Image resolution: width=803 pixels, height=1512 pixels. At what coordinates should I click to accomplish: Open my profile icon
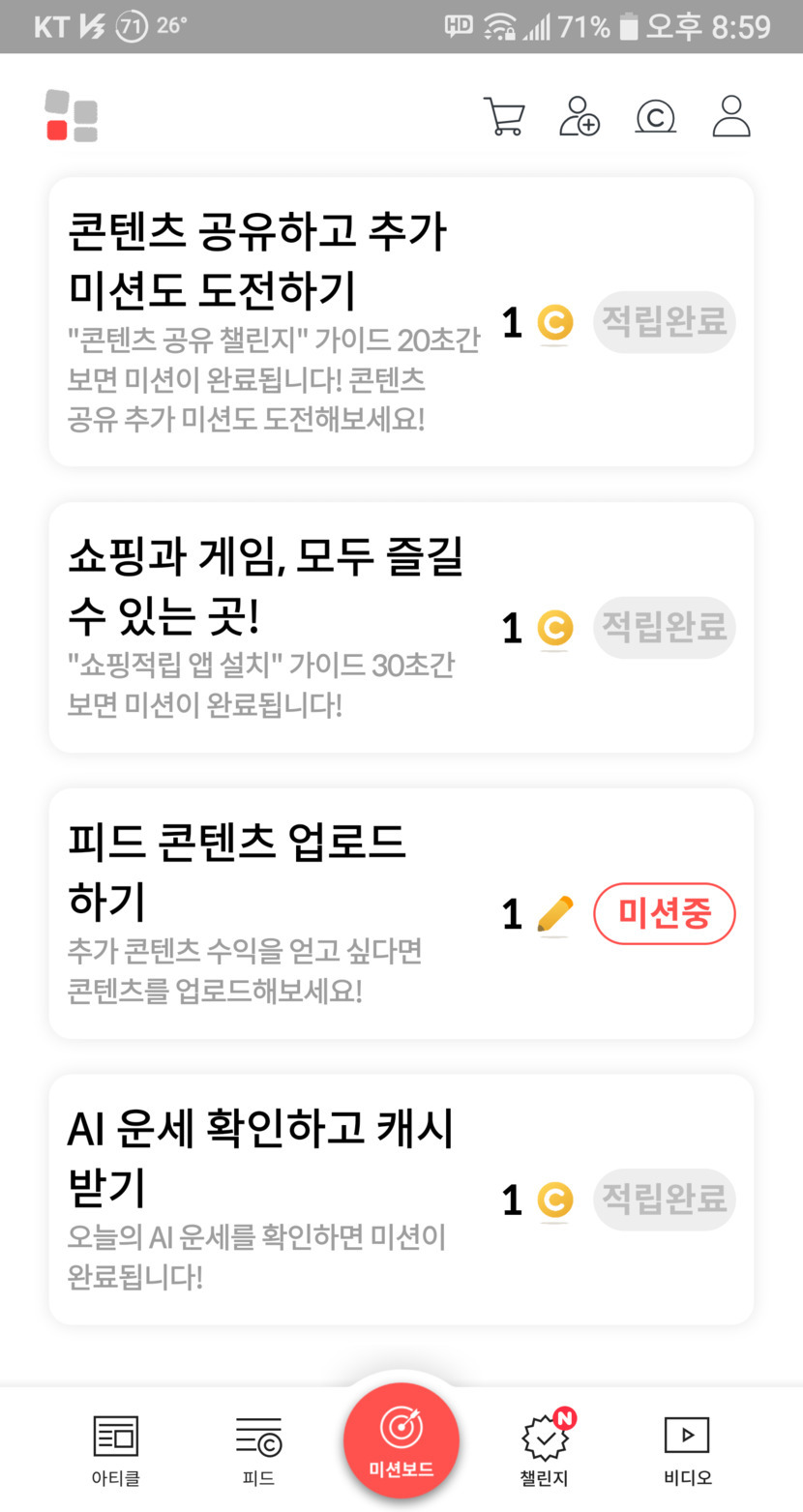pos(731,116)
